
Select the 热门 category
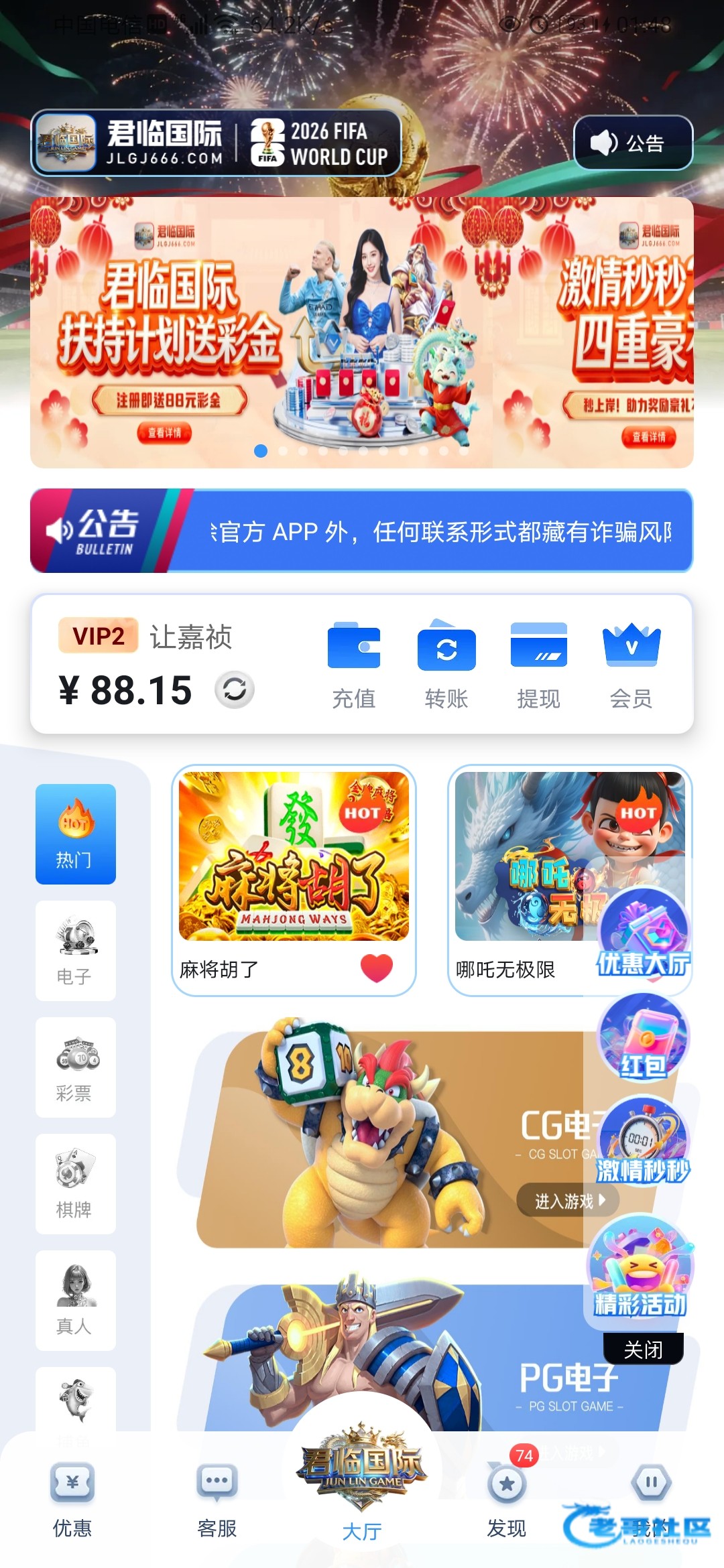[x=75, y=834]
